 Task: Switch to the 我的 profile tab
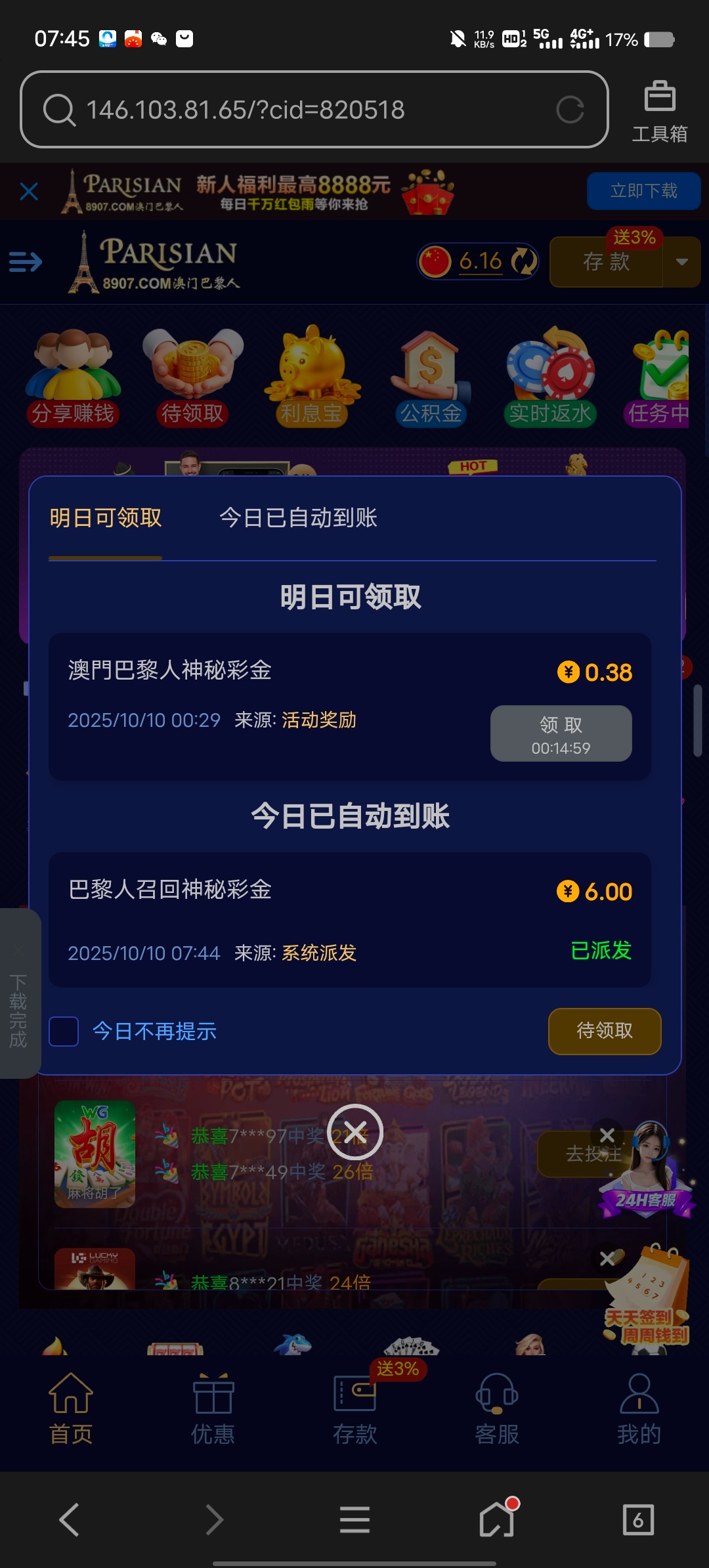click(639, 1409)
